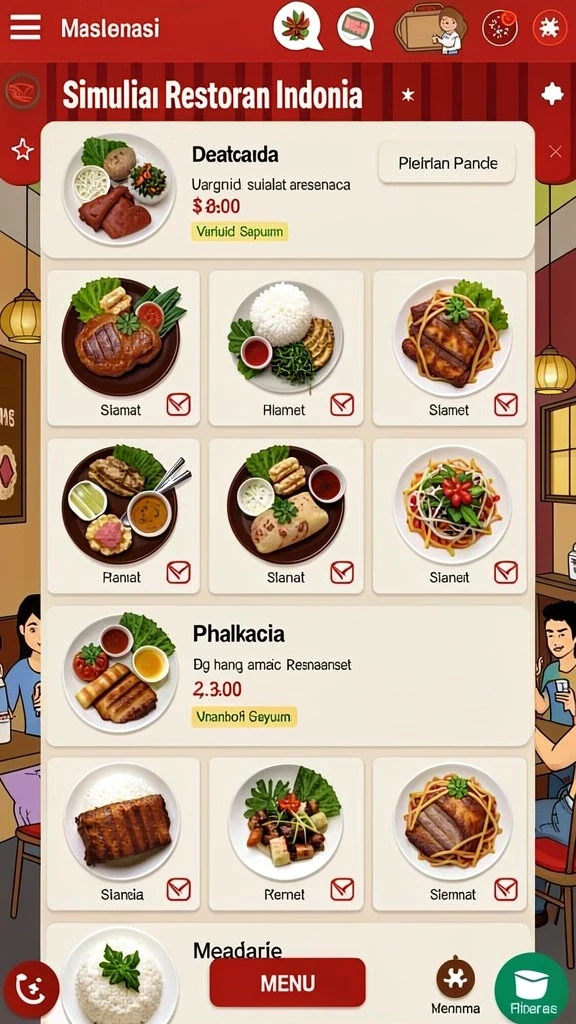Check the box on Rlamet dish
This screenshot has width=576, height=1024.
point(342,405)
